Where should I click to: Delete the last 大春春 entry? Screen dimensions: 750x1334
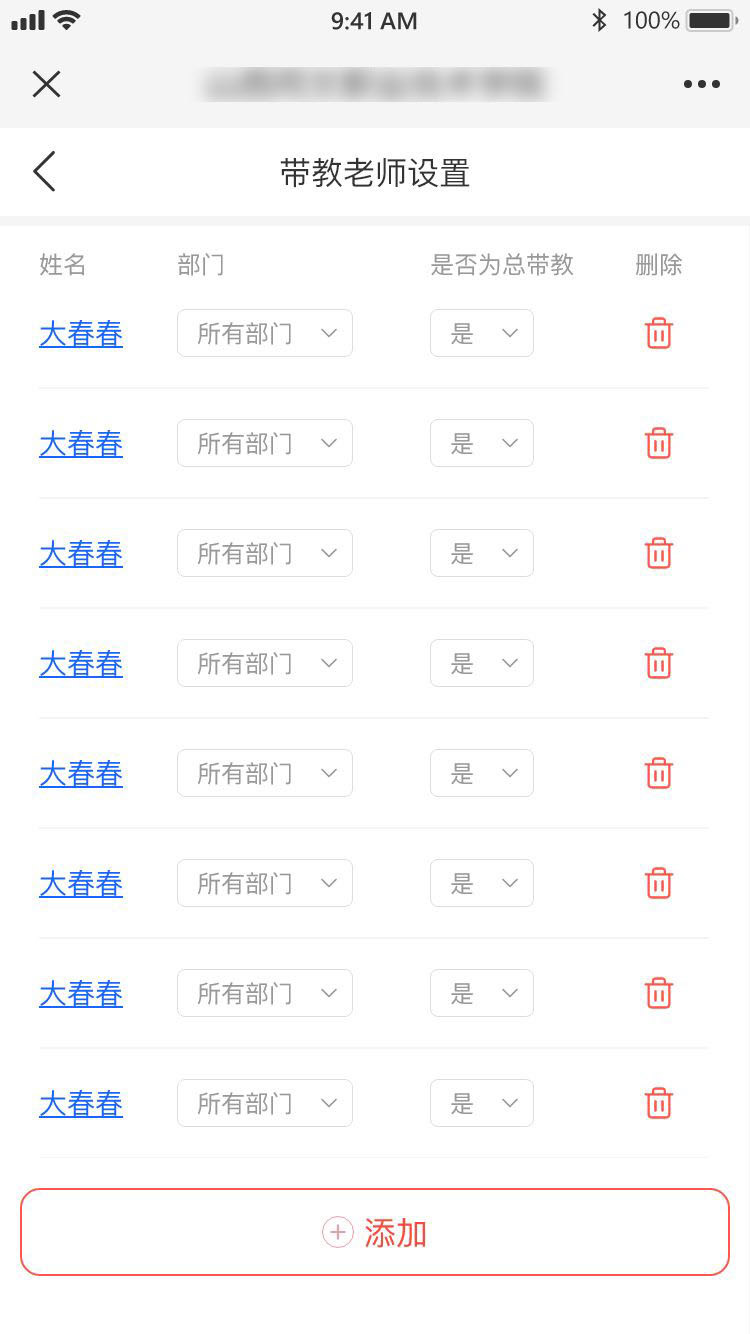click(x=658, y=1103)
